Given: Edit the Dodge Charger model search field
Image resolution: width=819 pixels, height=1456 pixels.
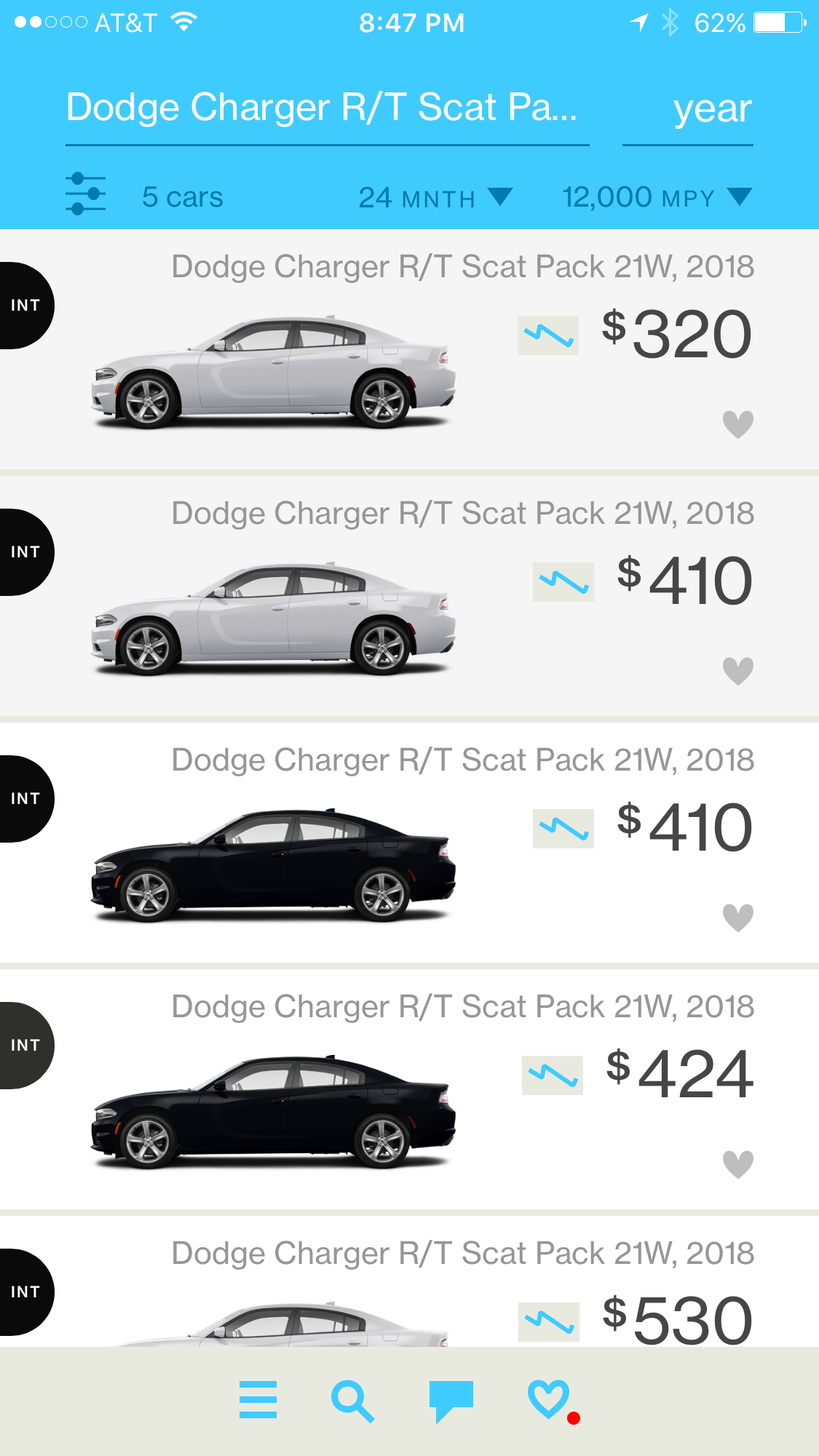Looking at the screenshot, I should coord(326,108).
